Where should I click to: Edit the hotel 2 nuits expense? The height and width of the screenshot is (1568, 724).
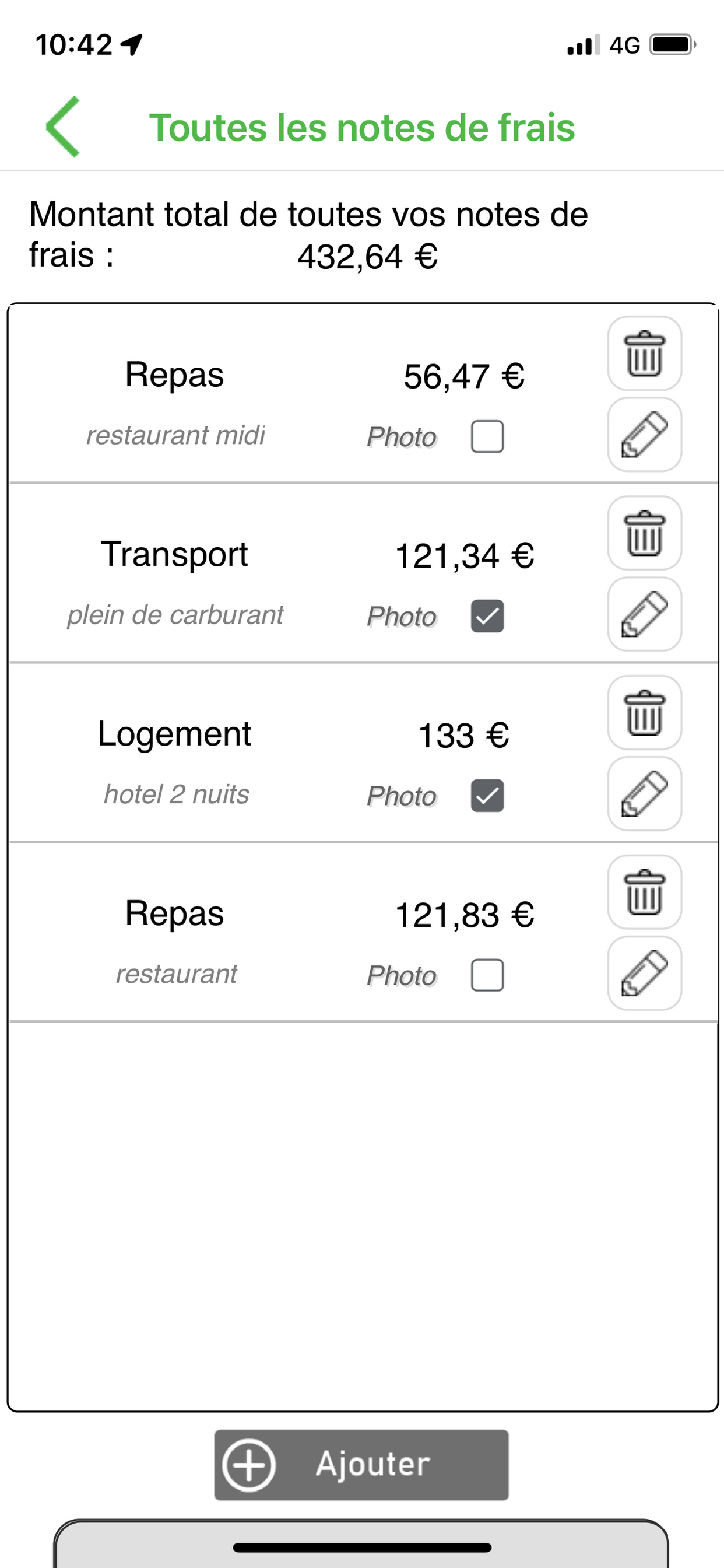pos(644,794)
